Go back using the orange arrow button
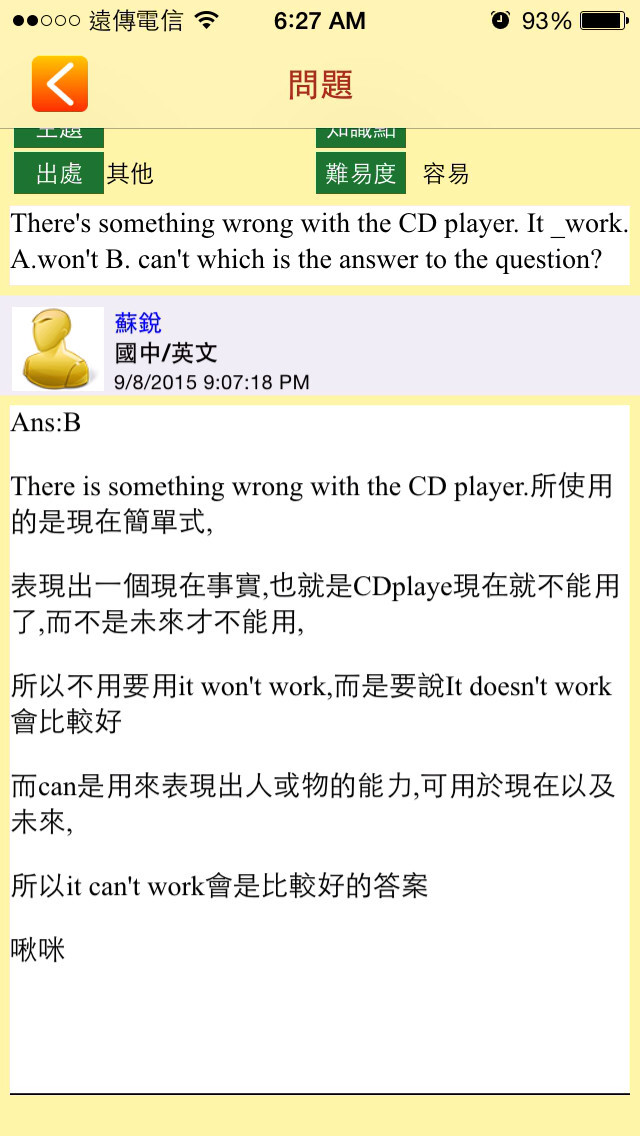This screenshot has height=1136, width=640. [60, 84]
